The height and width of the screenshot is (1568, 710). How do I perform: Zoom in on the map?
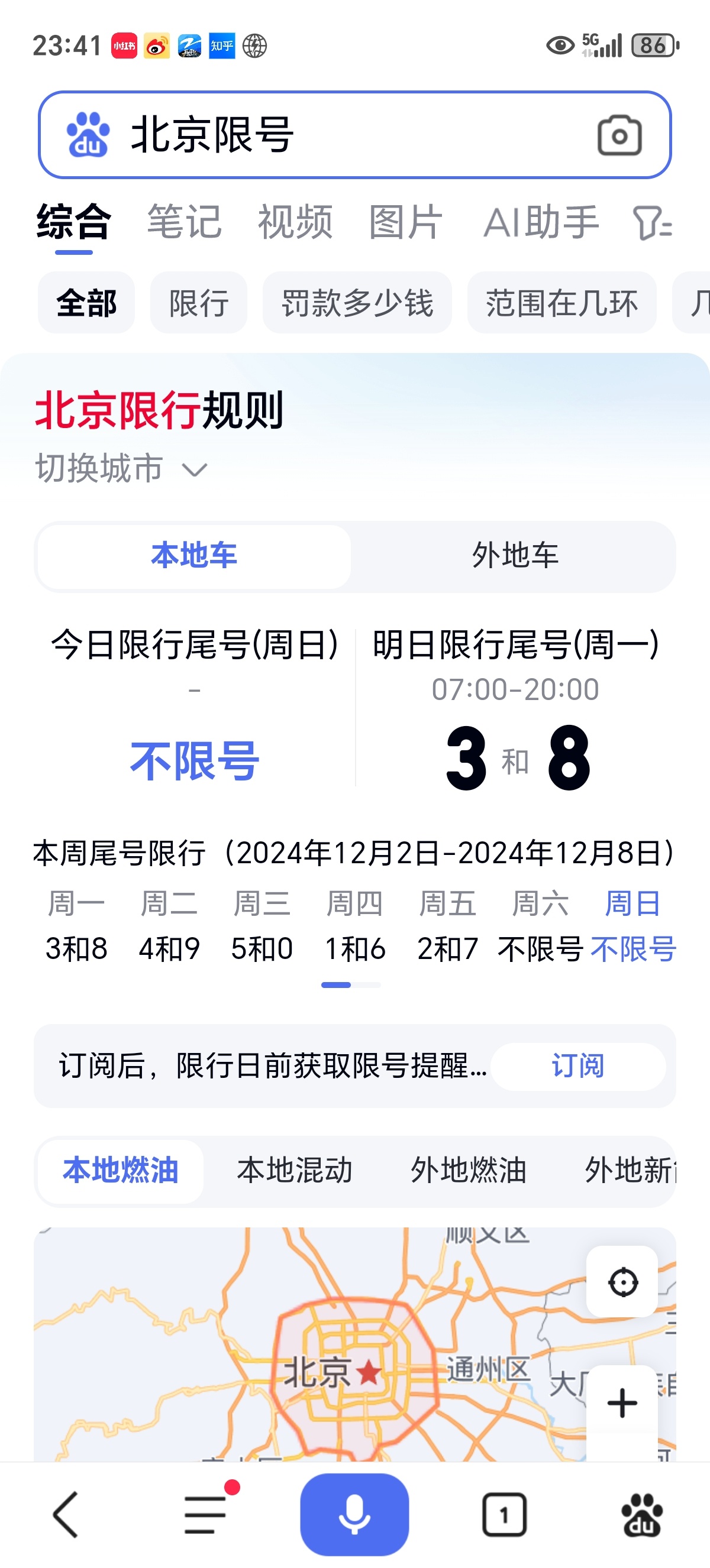(x=622, y=1402)
